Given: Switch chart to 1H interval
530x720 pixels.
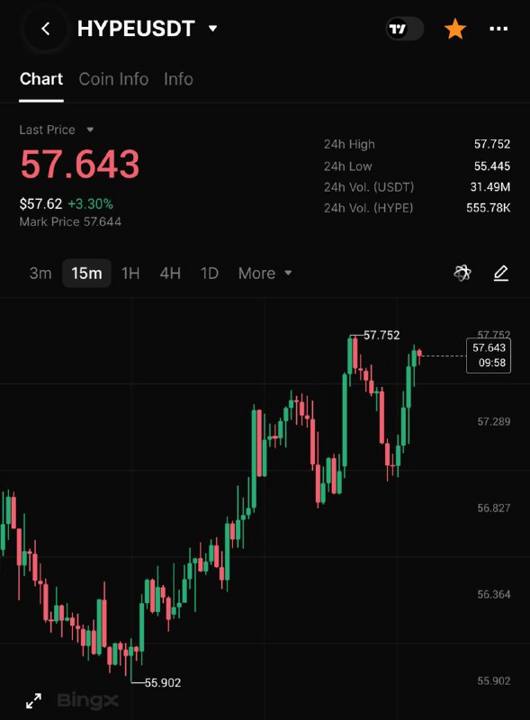Looking at the screenshot, I should [x=130, y=273].
